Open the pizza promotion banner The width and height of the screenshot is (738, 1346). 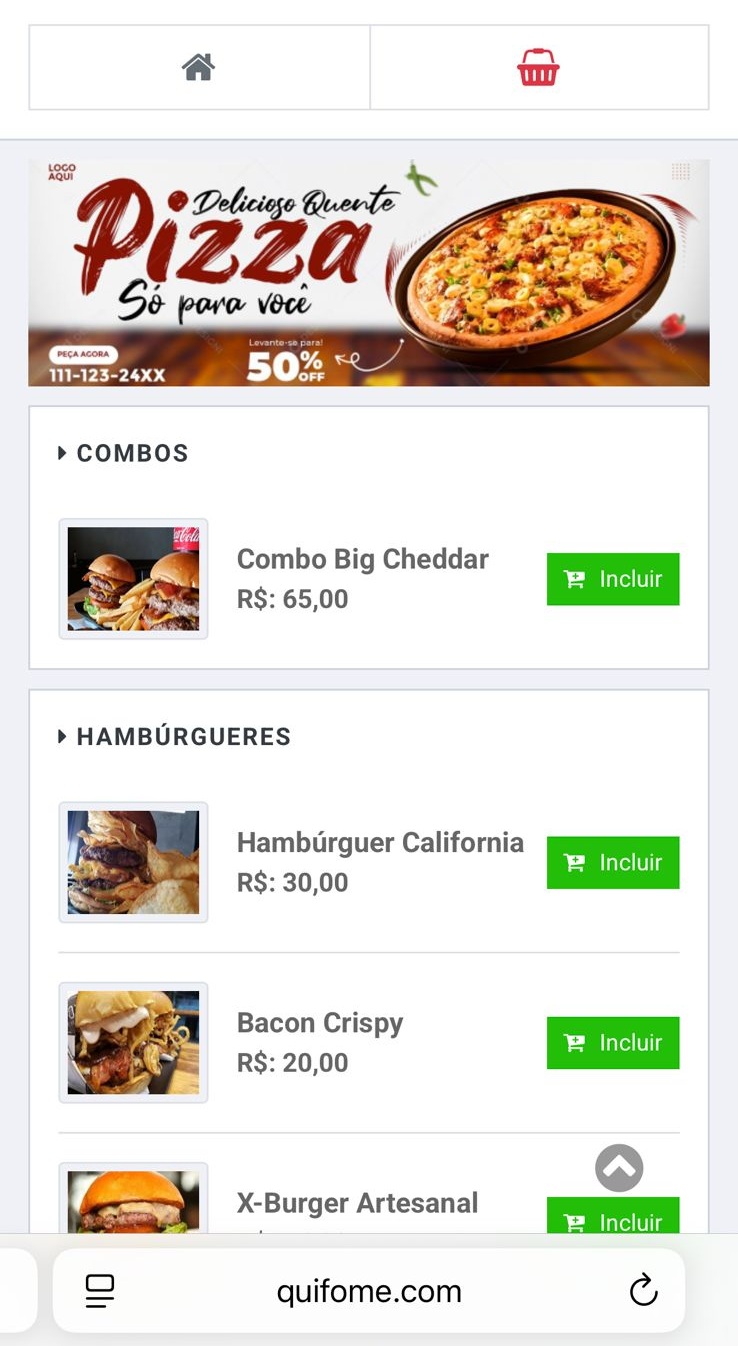pos(368,273)
